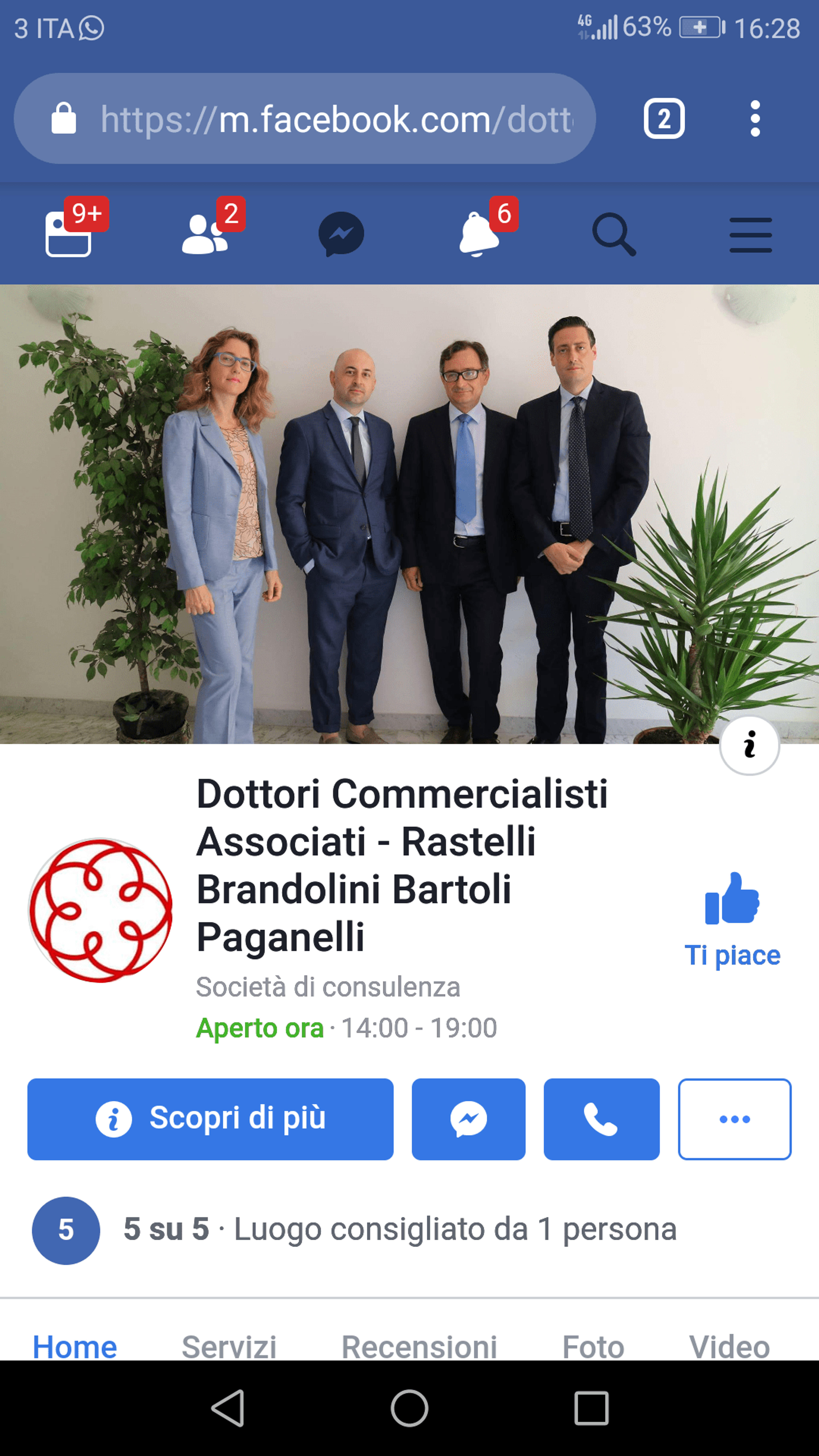Message the page via Messenger button

469,1119
